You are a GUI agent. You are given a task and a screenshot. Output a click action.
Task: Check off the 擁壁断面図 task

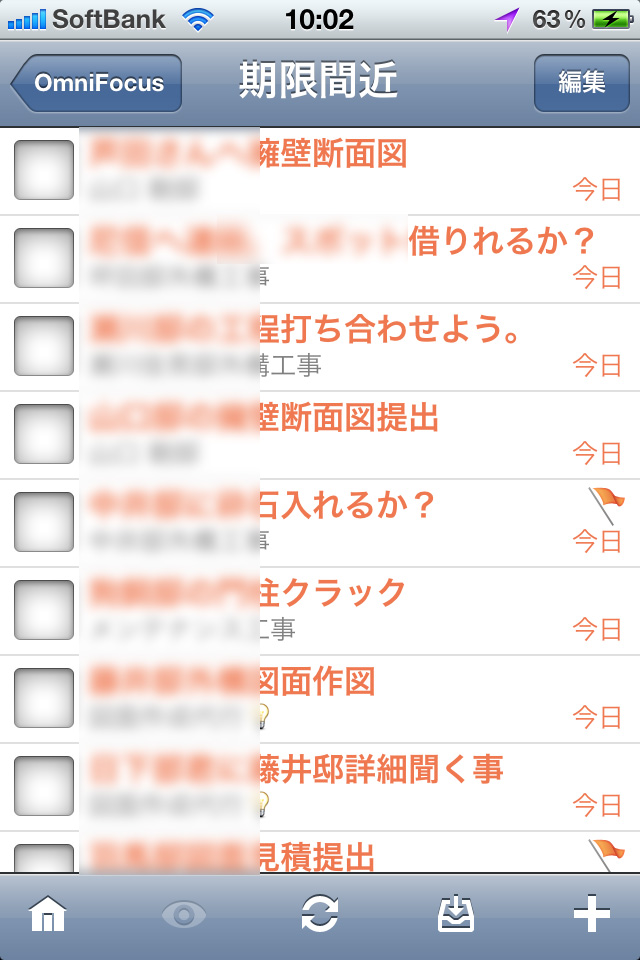click(44, 170)
